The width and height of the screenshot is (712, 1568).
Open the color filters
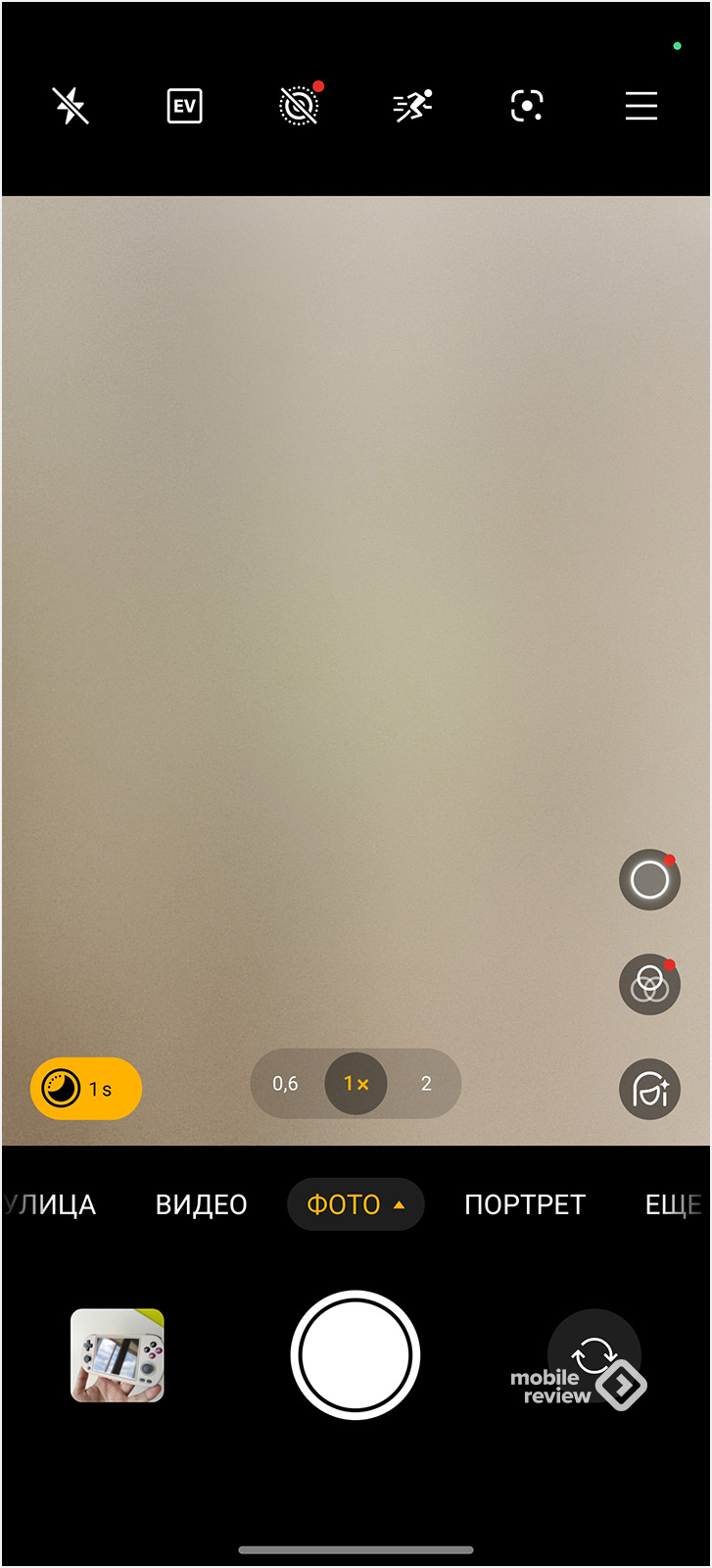tap(649, 984)
